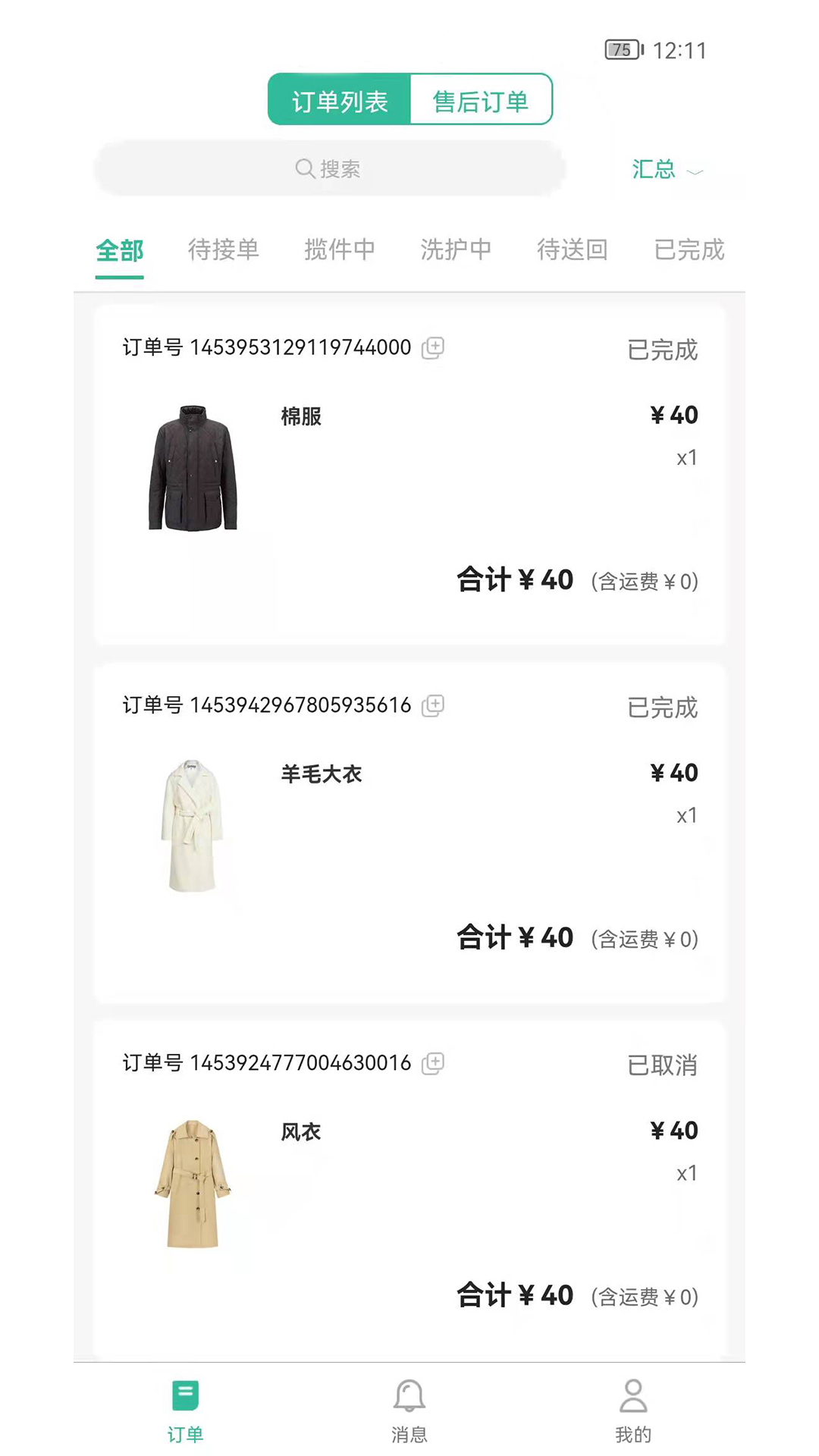Image resolution: width=819 pixels, height=1456 pixels.
Task: Copy order number 1453942967805935616
Action: point(433,705)
